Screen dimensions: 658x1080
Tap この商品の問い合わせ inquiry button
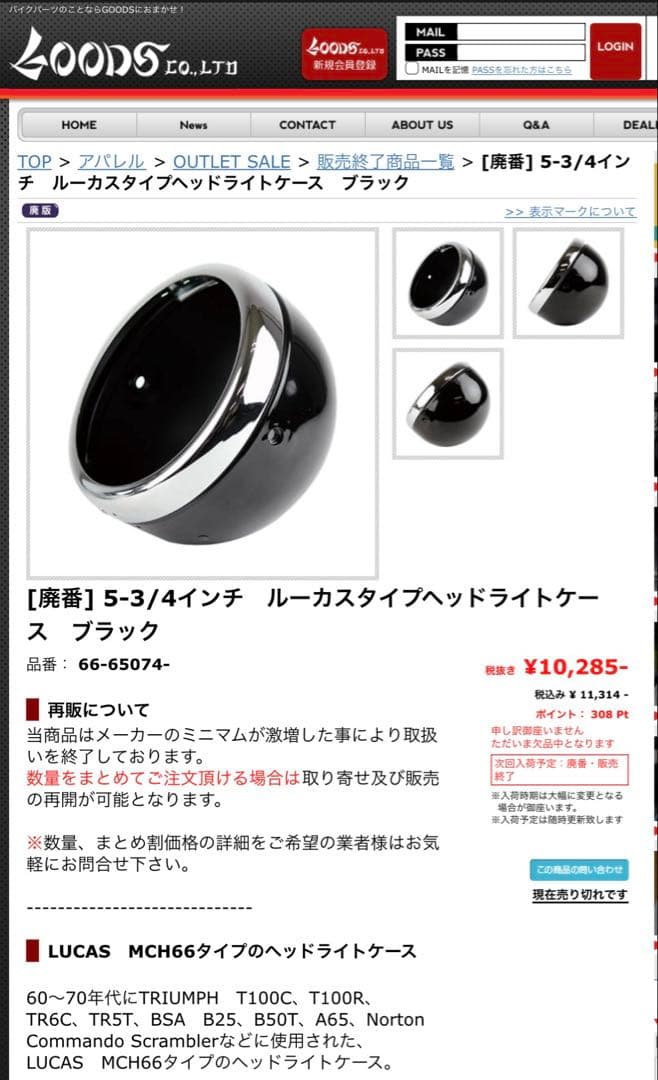point(579,869)
